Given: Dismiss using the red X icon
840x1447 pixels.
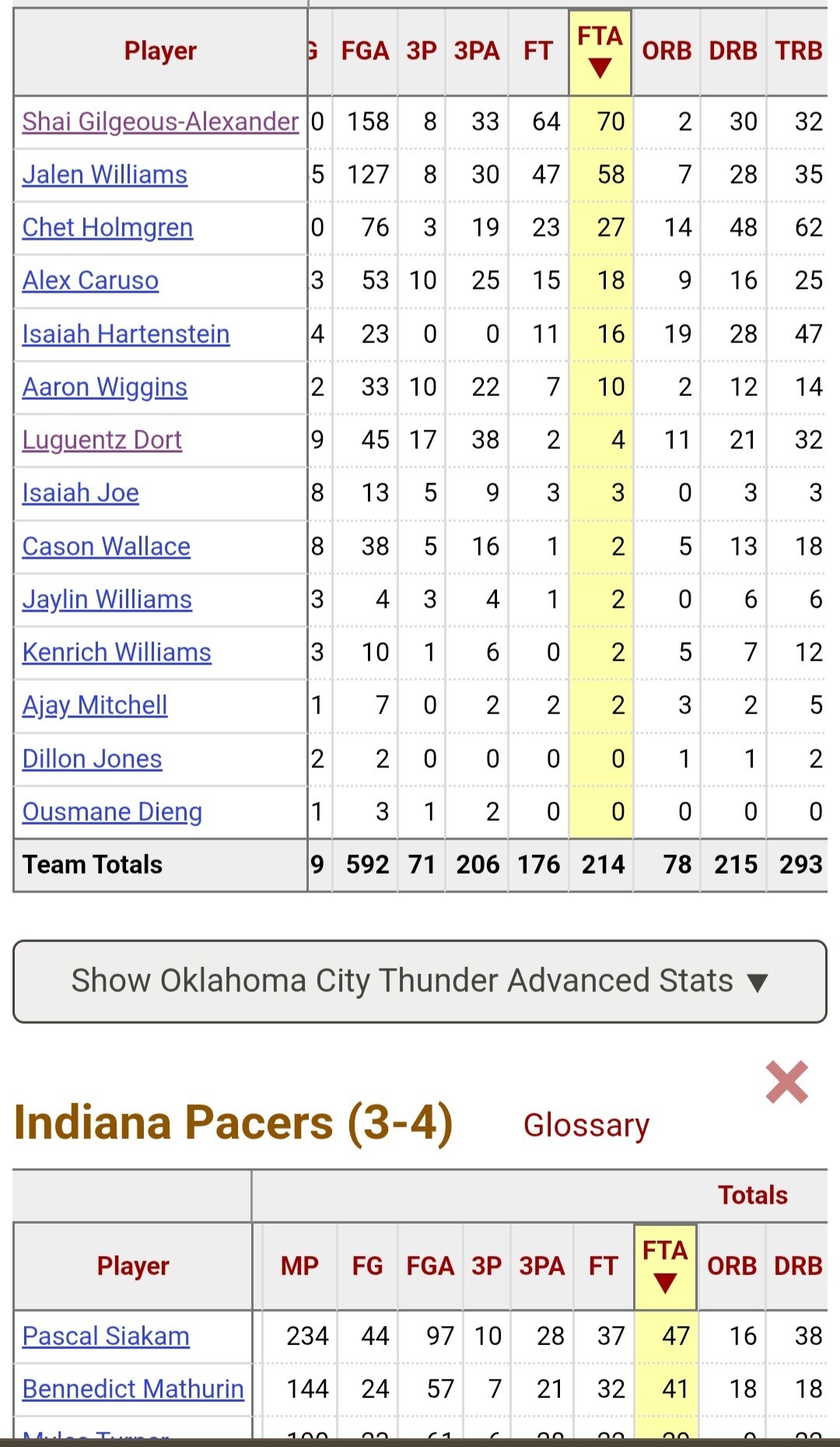Looking at the screenshot, I should pyautogui.click(x=786, y=1082).
